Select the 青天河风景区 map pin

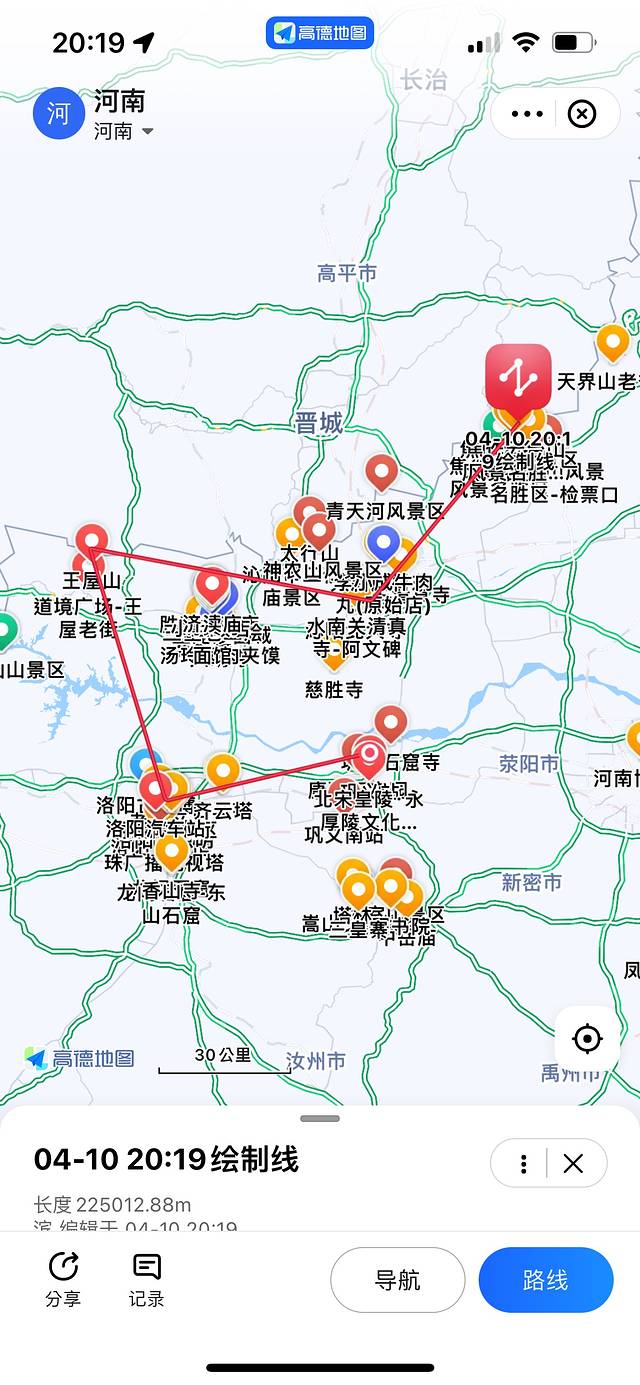[x=381, y=471]
